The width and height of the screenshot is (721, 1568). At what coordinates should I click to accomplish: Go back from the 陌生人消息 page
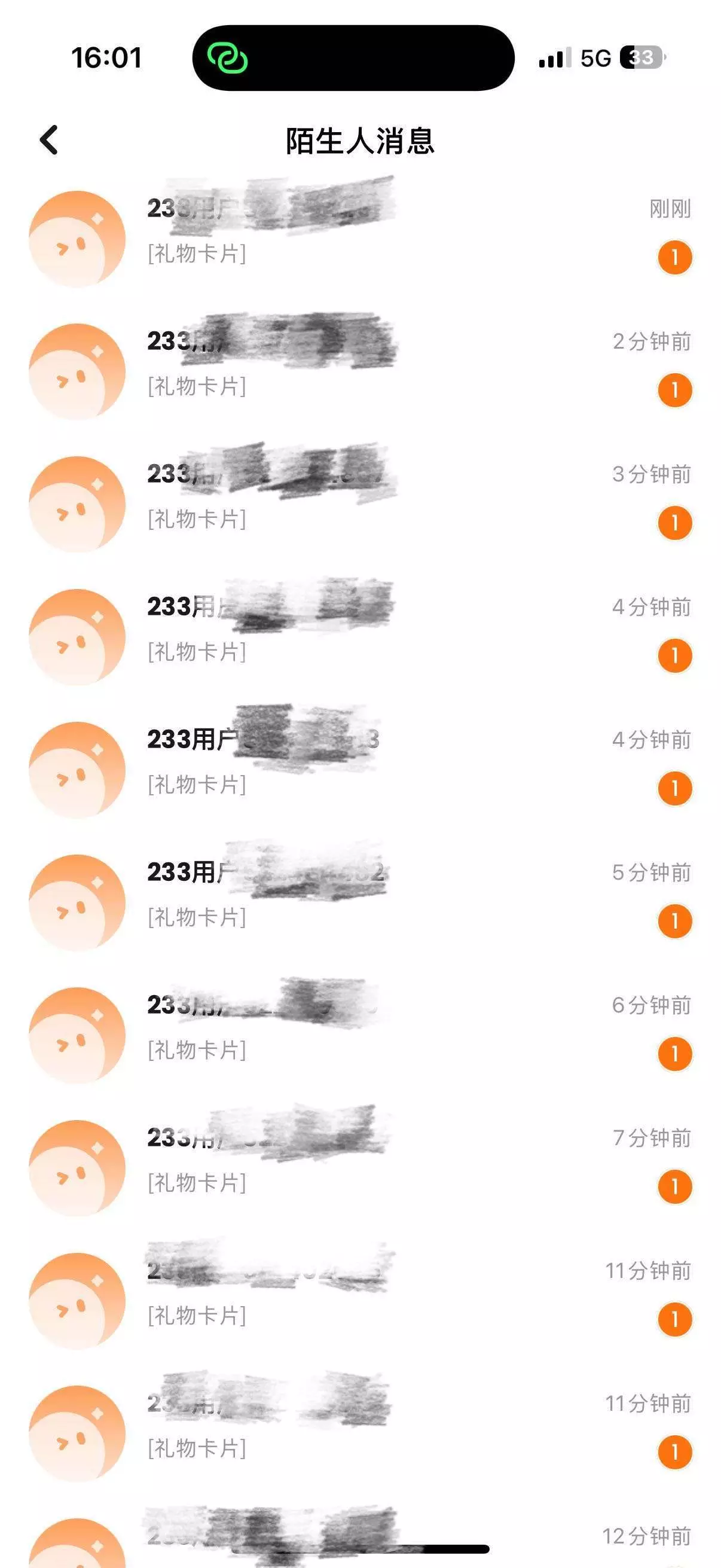pos(48,140)
